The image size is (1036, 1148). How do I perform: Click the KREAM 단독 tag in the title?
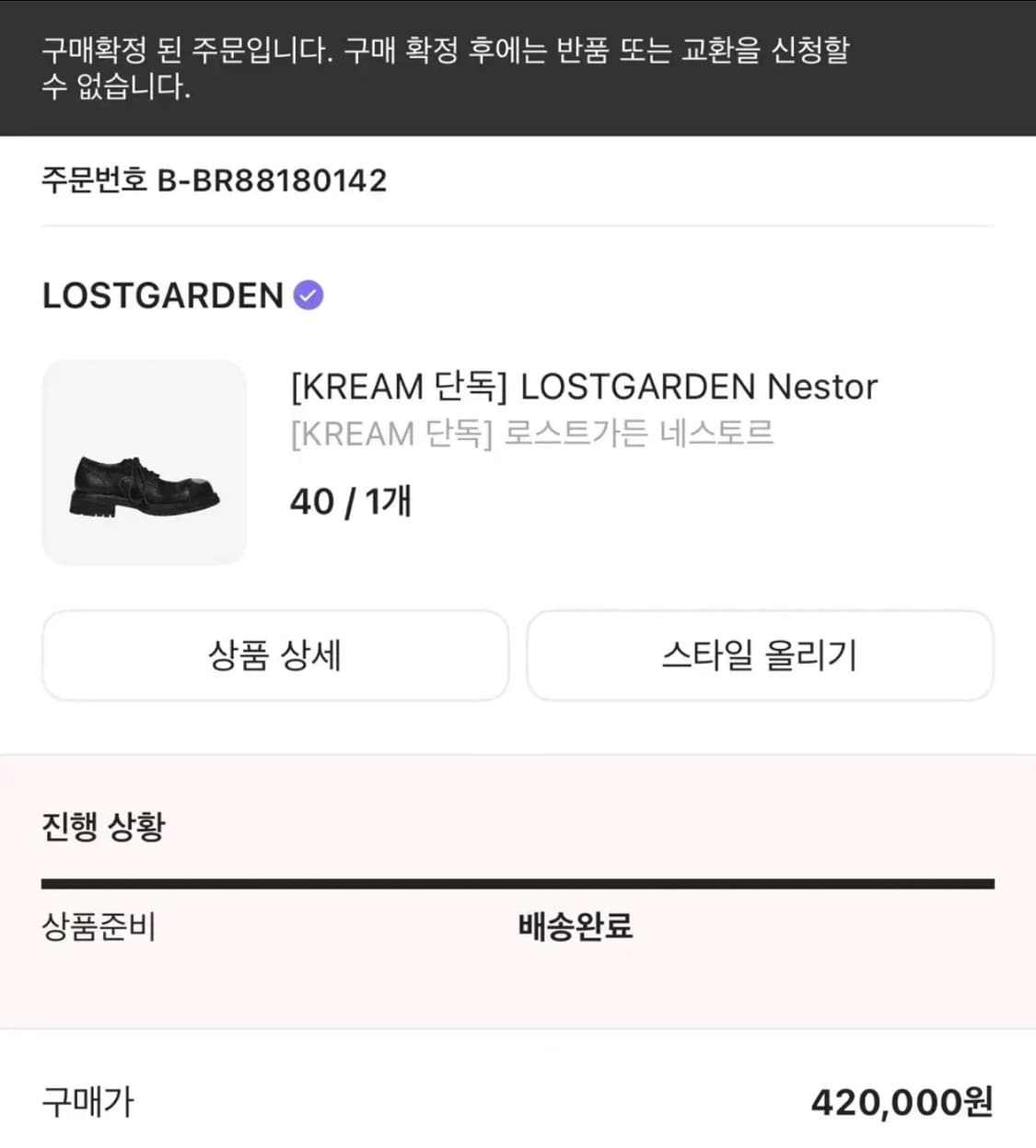[396, 387]
